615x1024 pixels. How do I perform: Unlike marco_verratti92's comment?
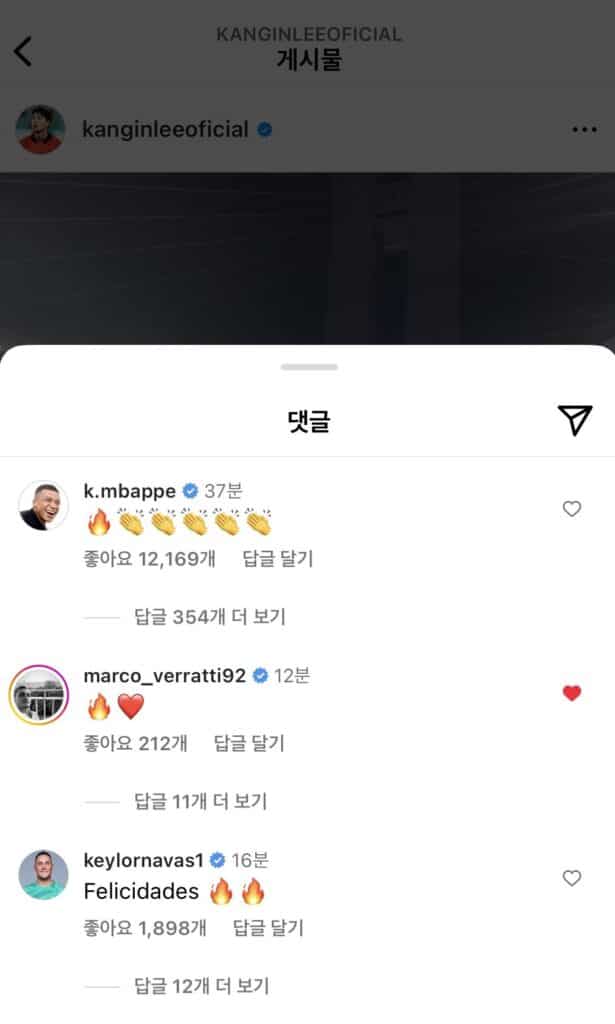[x=572, y=693]
